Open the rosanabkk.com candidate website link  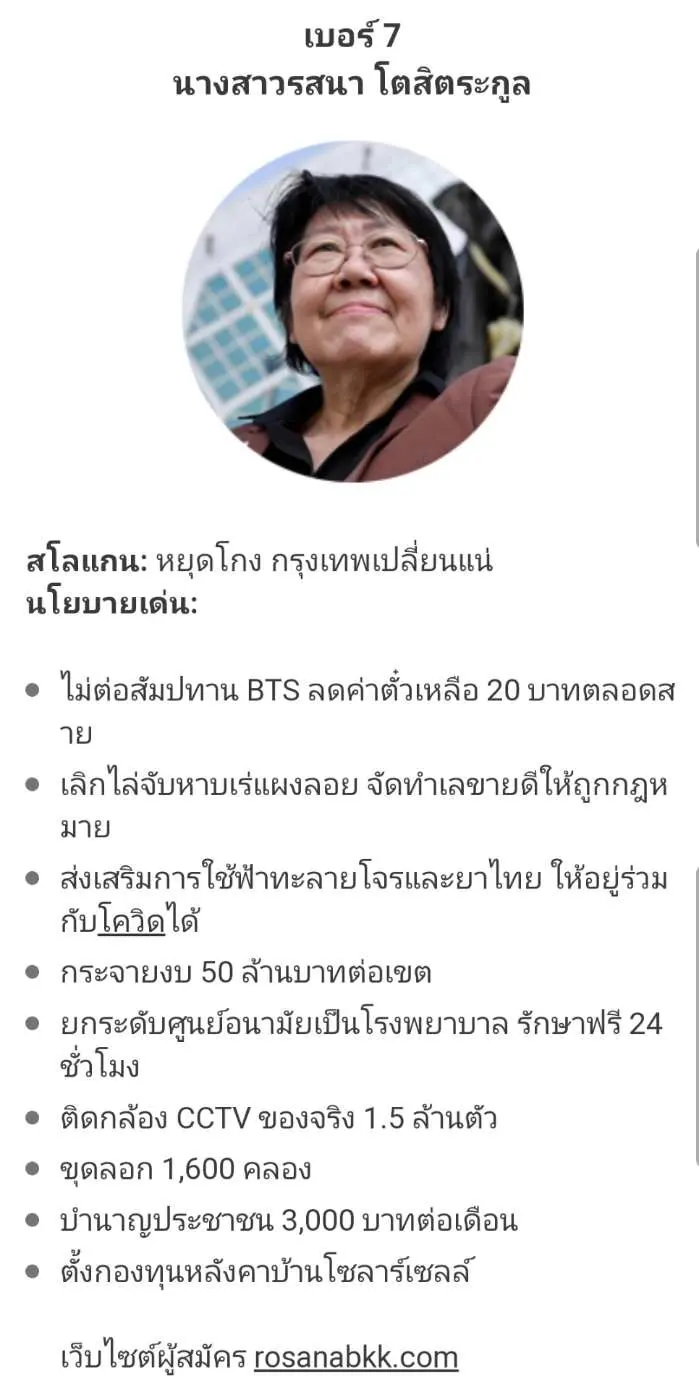(356, 1357)
